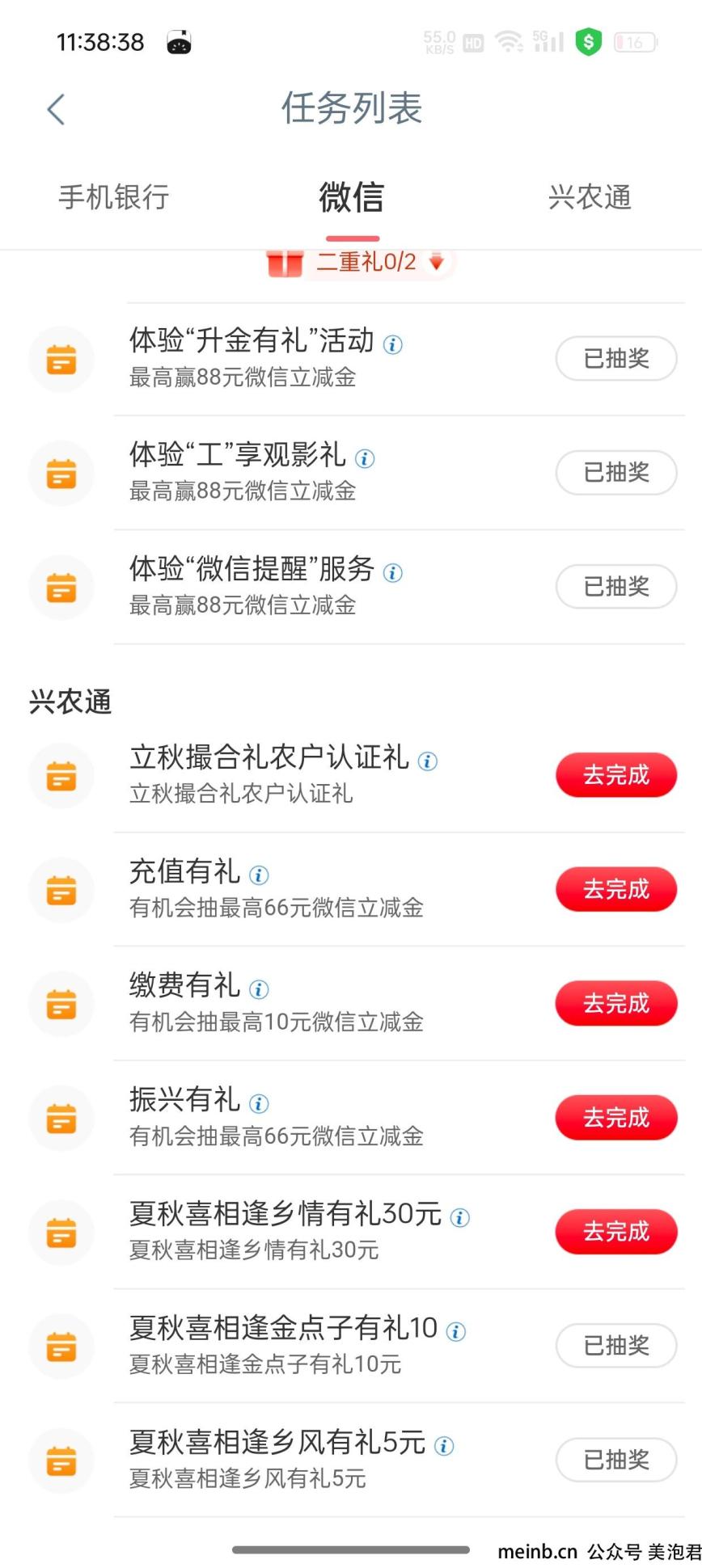This screenshot has height=1568, width=702.
Task: Show info for 充值有礼 task
Action: pos(259,875)
